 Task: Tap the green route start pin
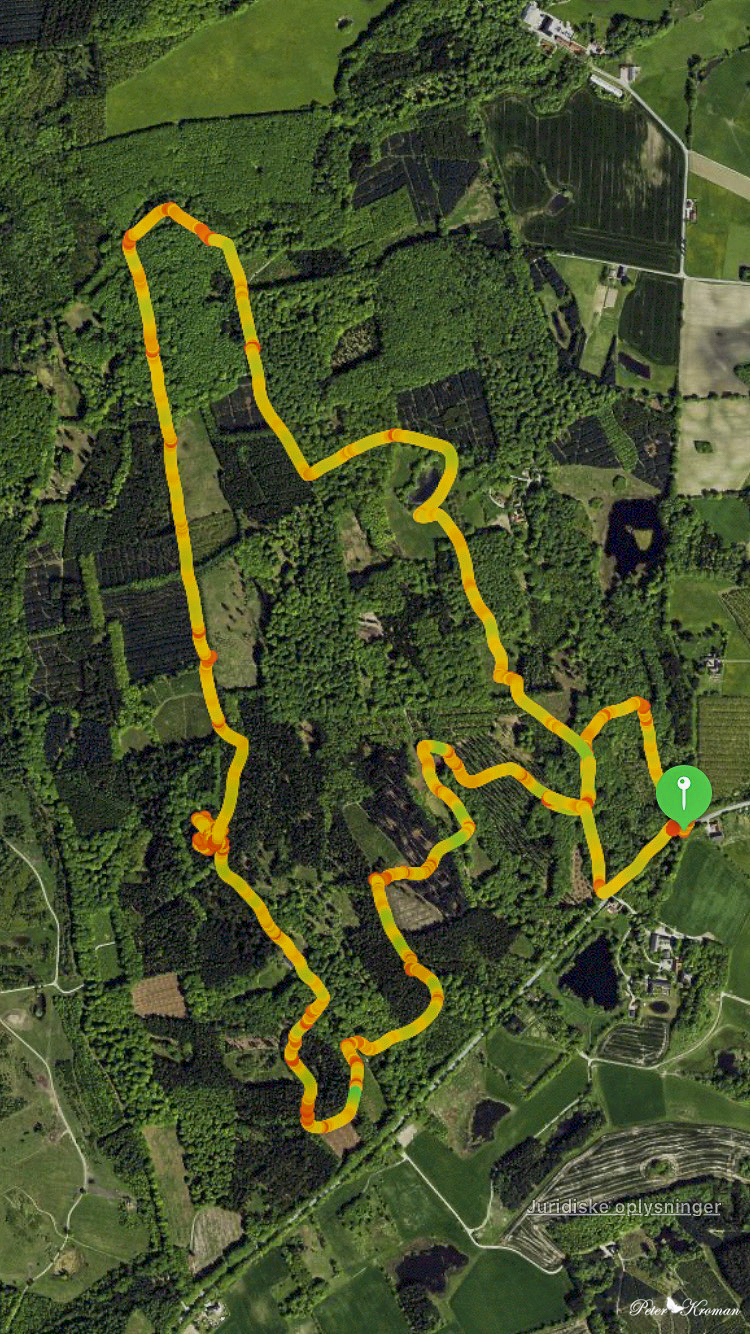point(683,793)
